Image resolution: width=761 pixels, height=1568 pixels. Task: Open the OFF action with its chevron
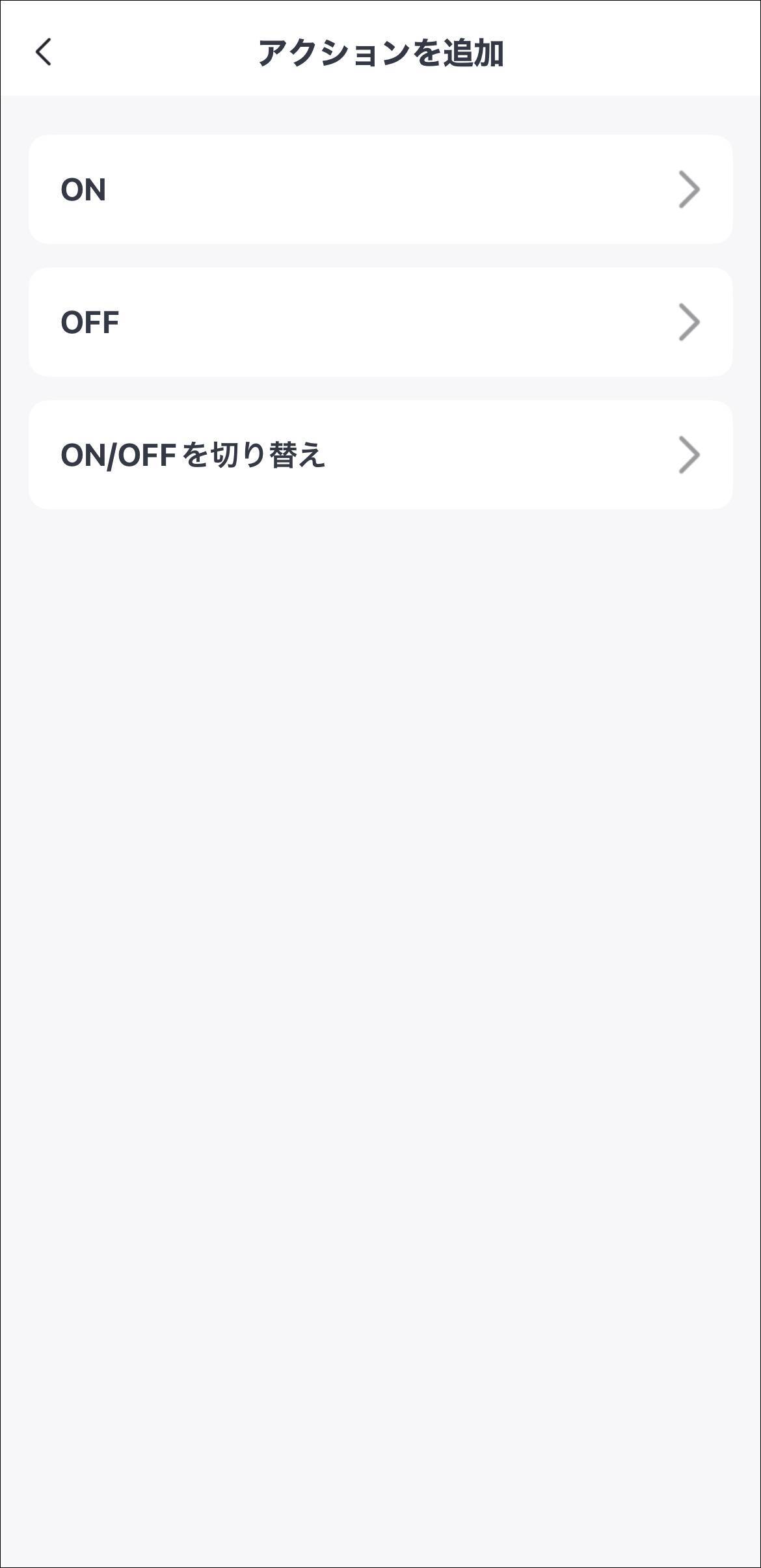689,321
